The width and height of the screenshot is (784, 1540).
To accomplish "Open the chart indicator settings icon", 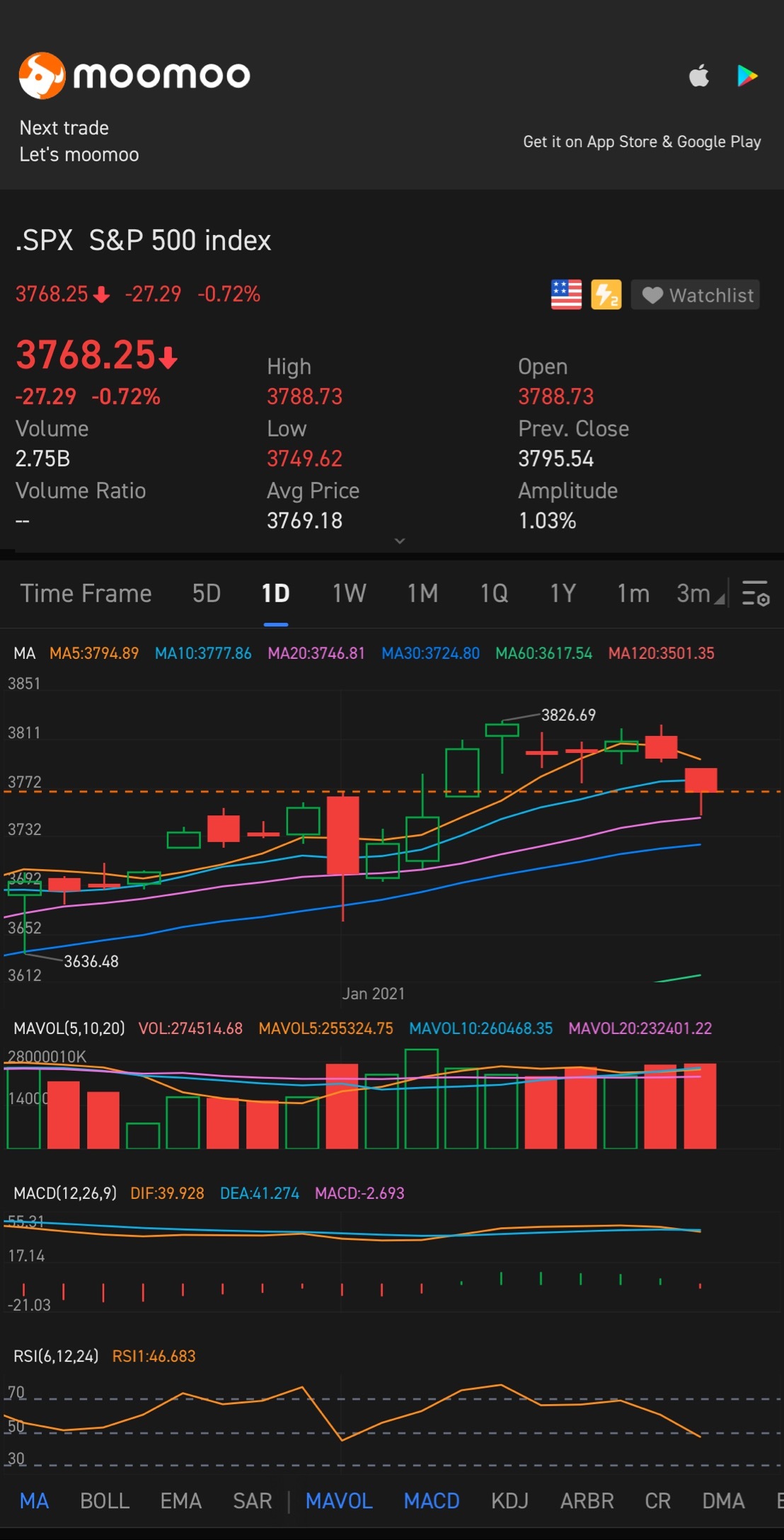I will tap(754, 594).
